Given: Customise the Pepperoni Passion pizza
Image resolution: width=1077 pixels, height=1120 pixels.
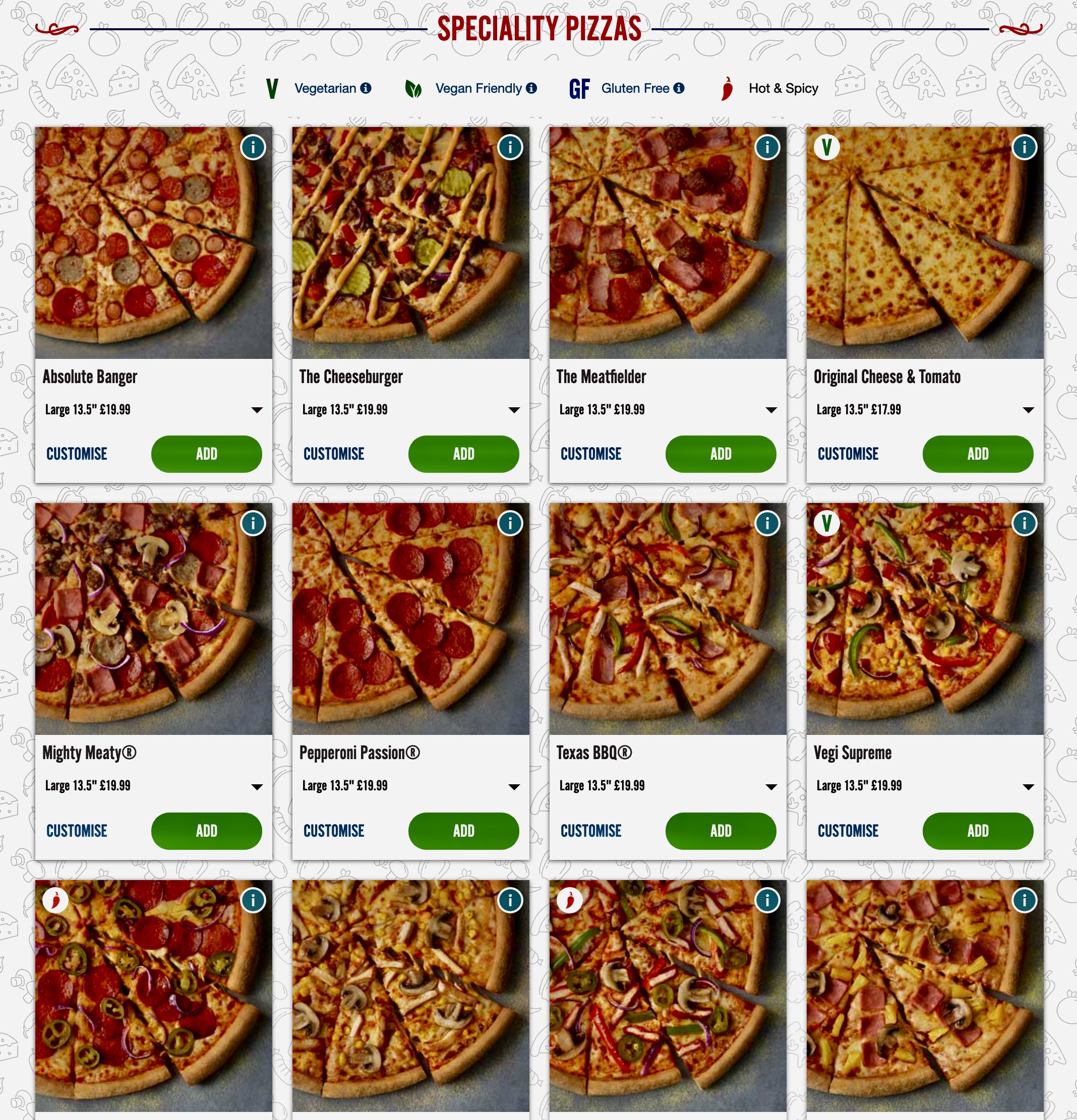Looking at the screenshot, I should tap(334, 831).
